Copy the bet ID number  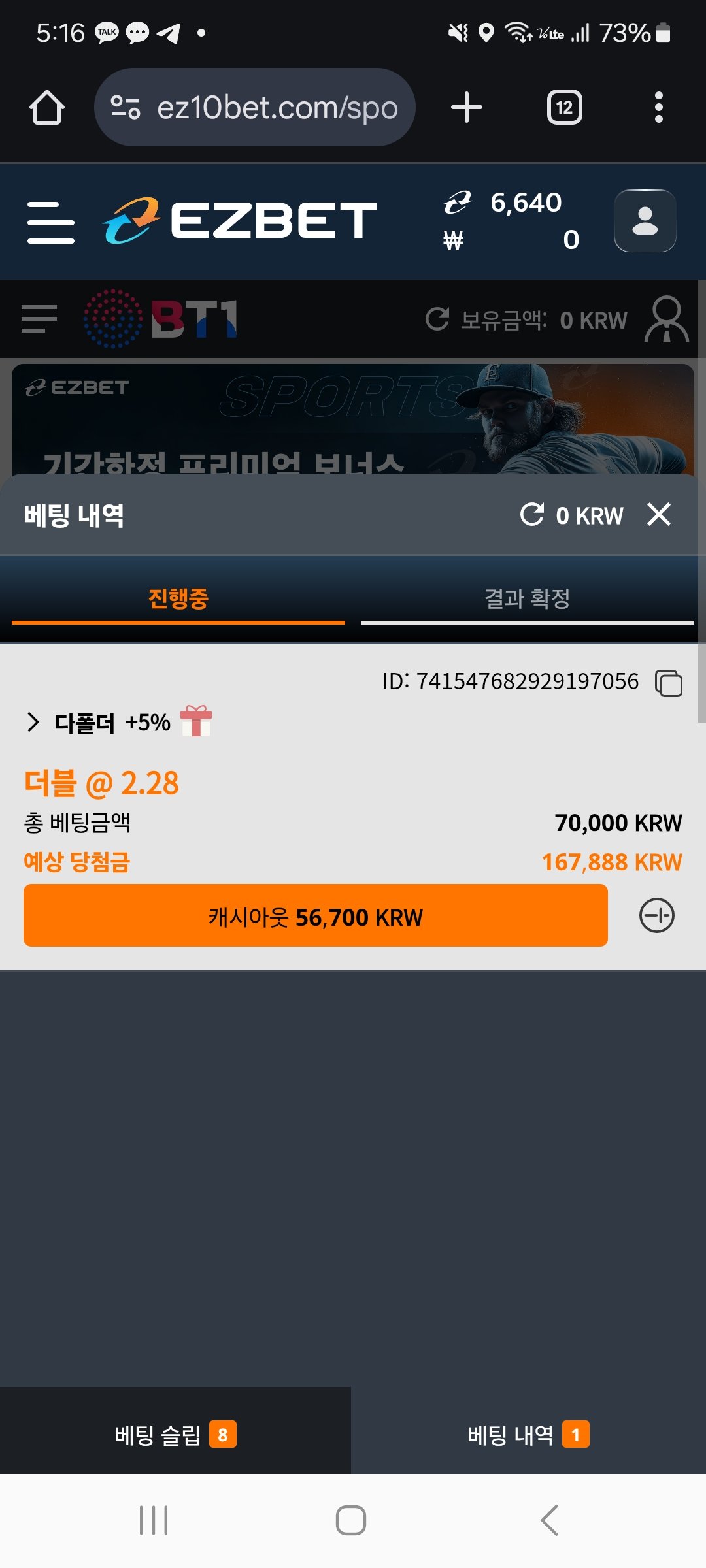(x=669, y=683)
